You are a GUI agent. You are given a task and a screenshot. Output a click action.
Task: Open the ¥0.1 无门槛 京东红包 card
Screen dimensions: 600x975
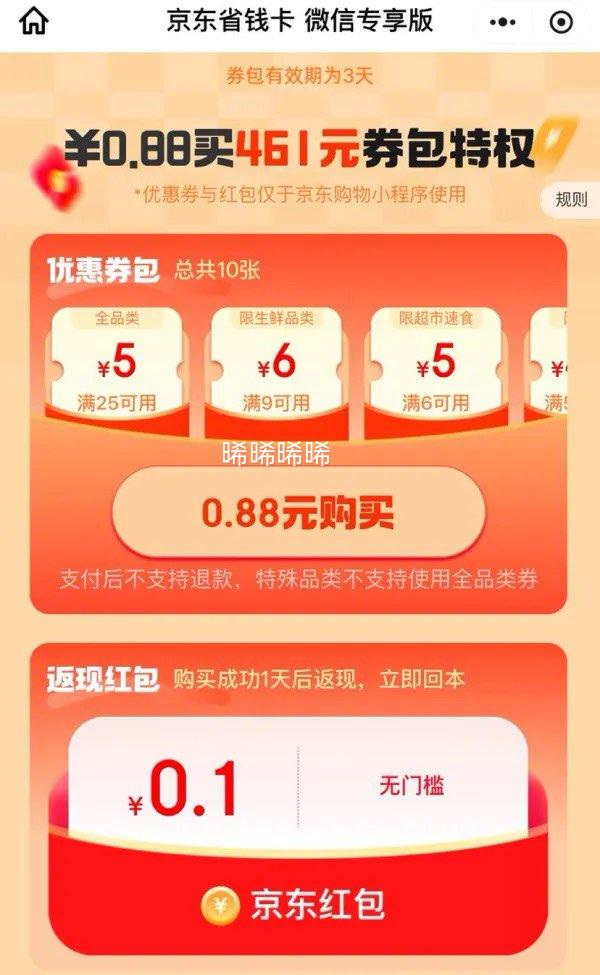click(x=298, y=836)
